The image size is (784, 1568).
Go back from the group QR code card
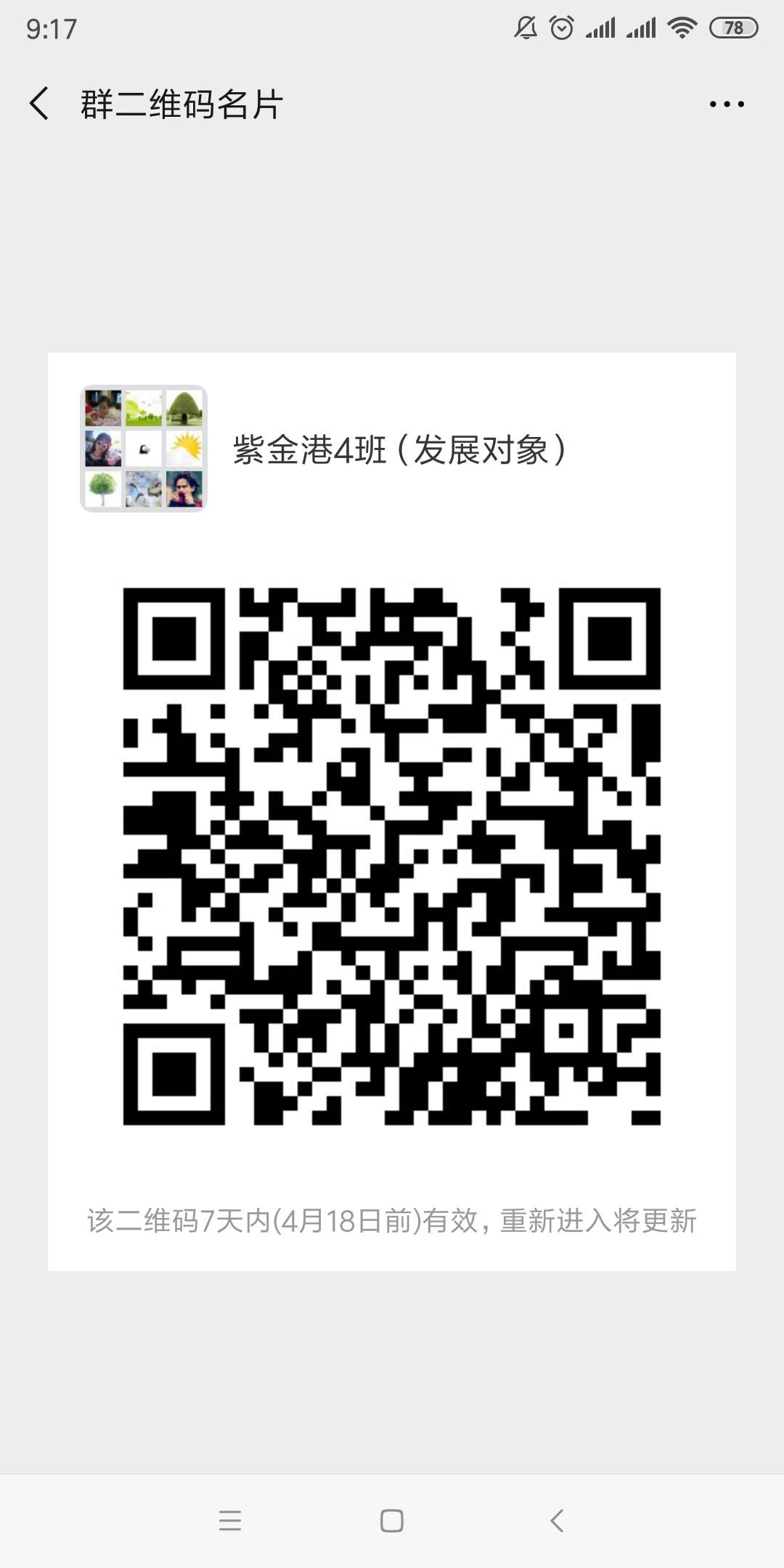(40, 103)
